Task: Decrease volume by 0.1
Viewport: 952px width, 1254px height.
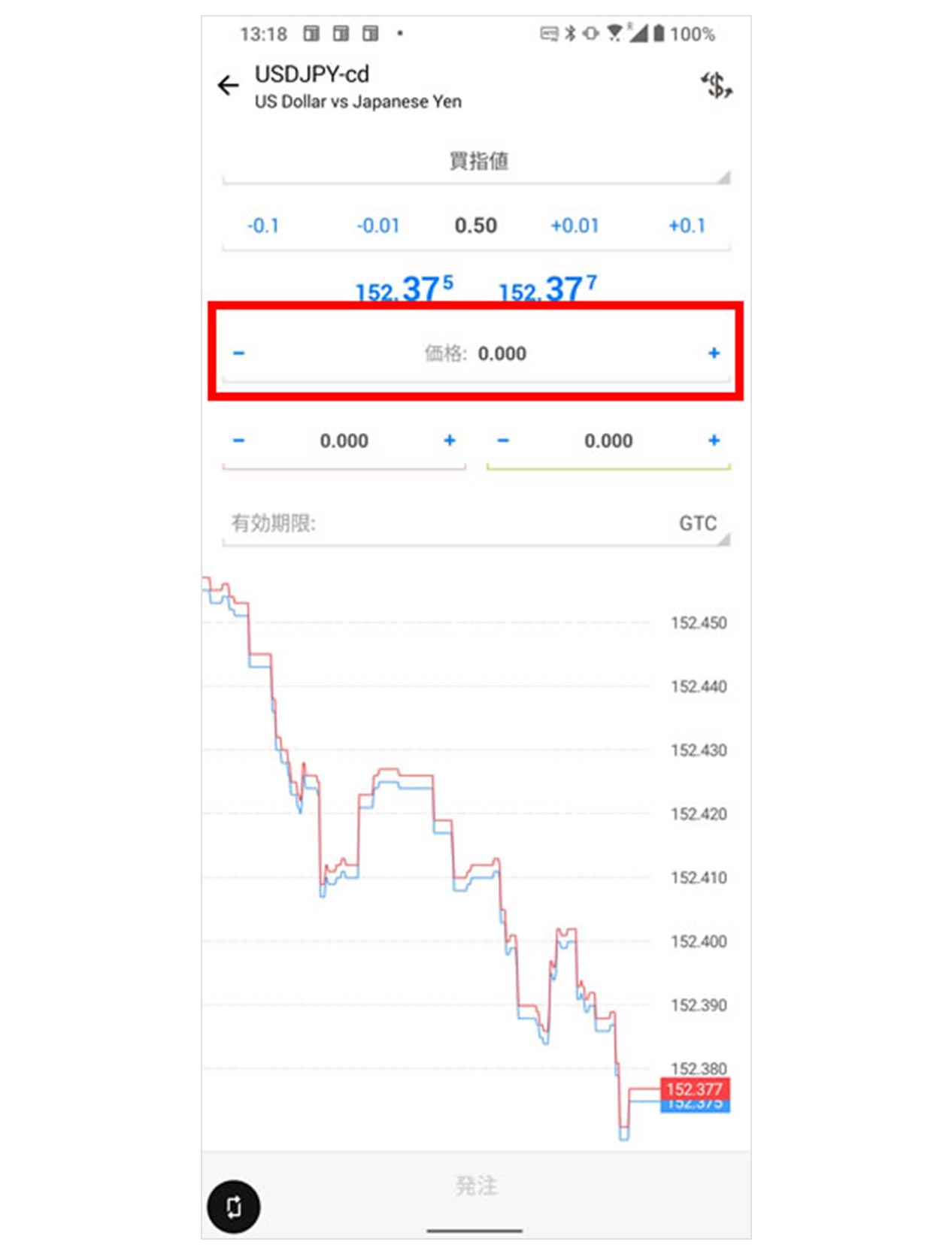Action: click(x=263, y=226)
